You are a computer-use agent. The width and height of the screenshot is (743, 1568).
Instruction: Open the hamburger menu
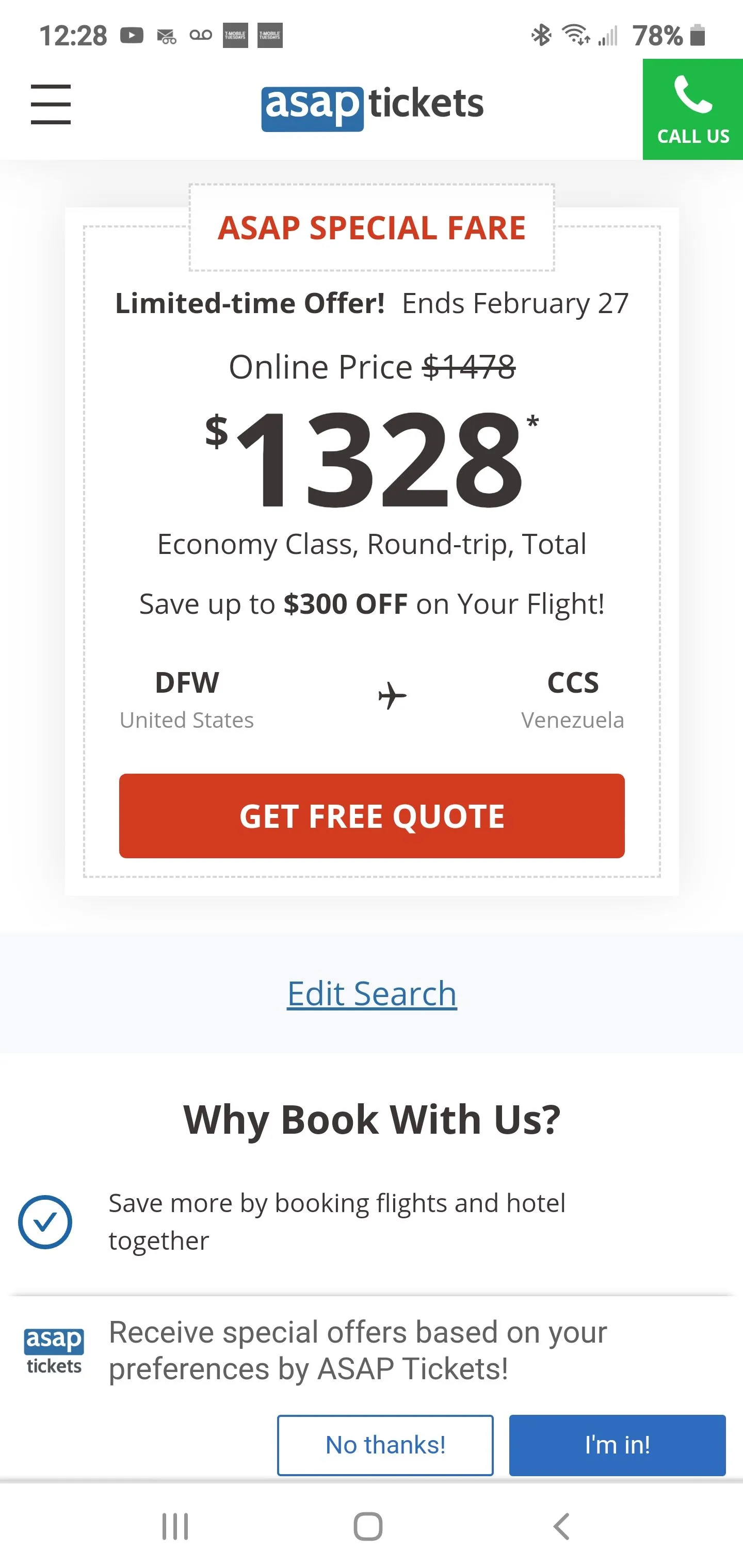point(51,105)
